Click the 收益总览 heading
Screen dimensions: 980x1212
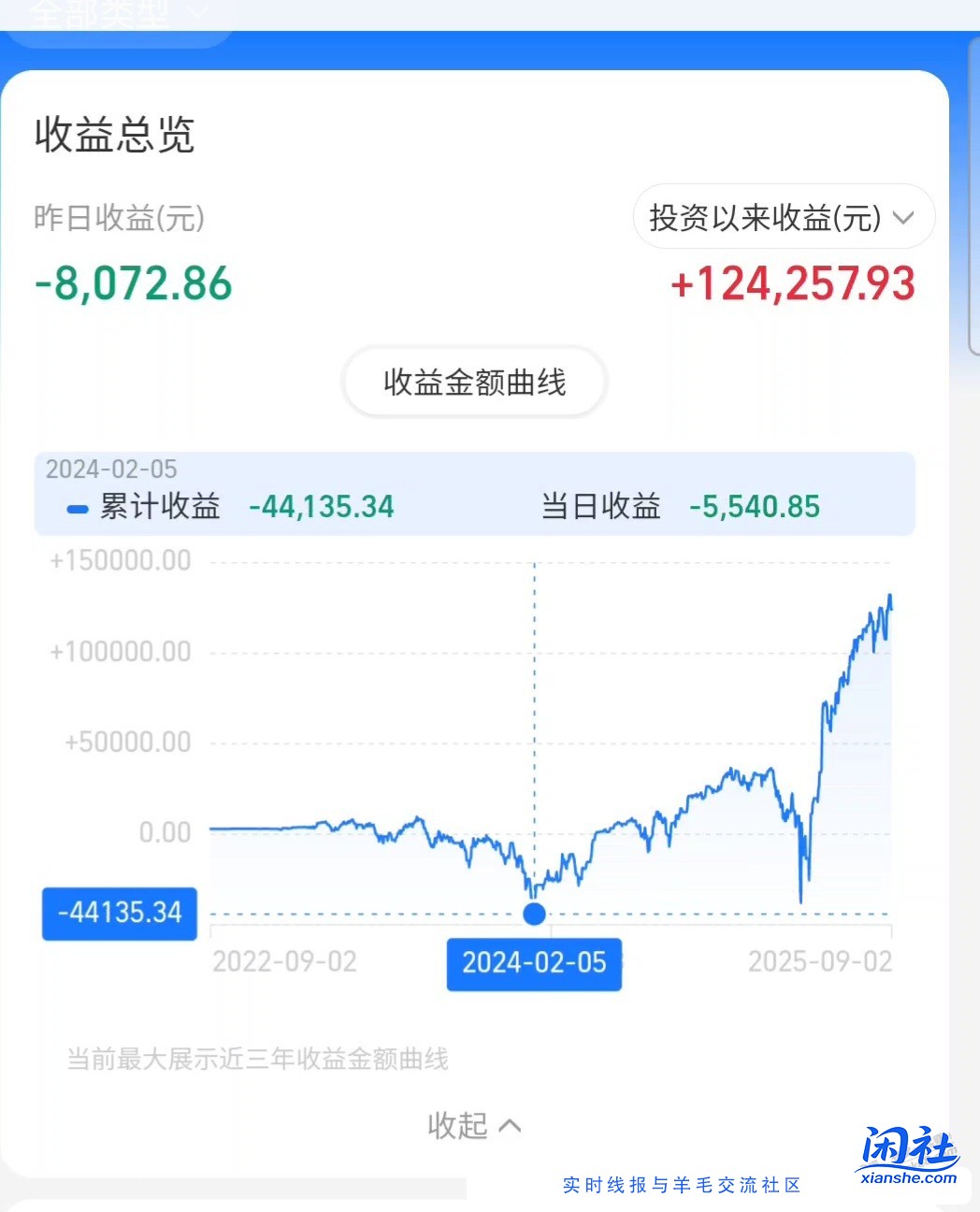[x=115, y=137]
